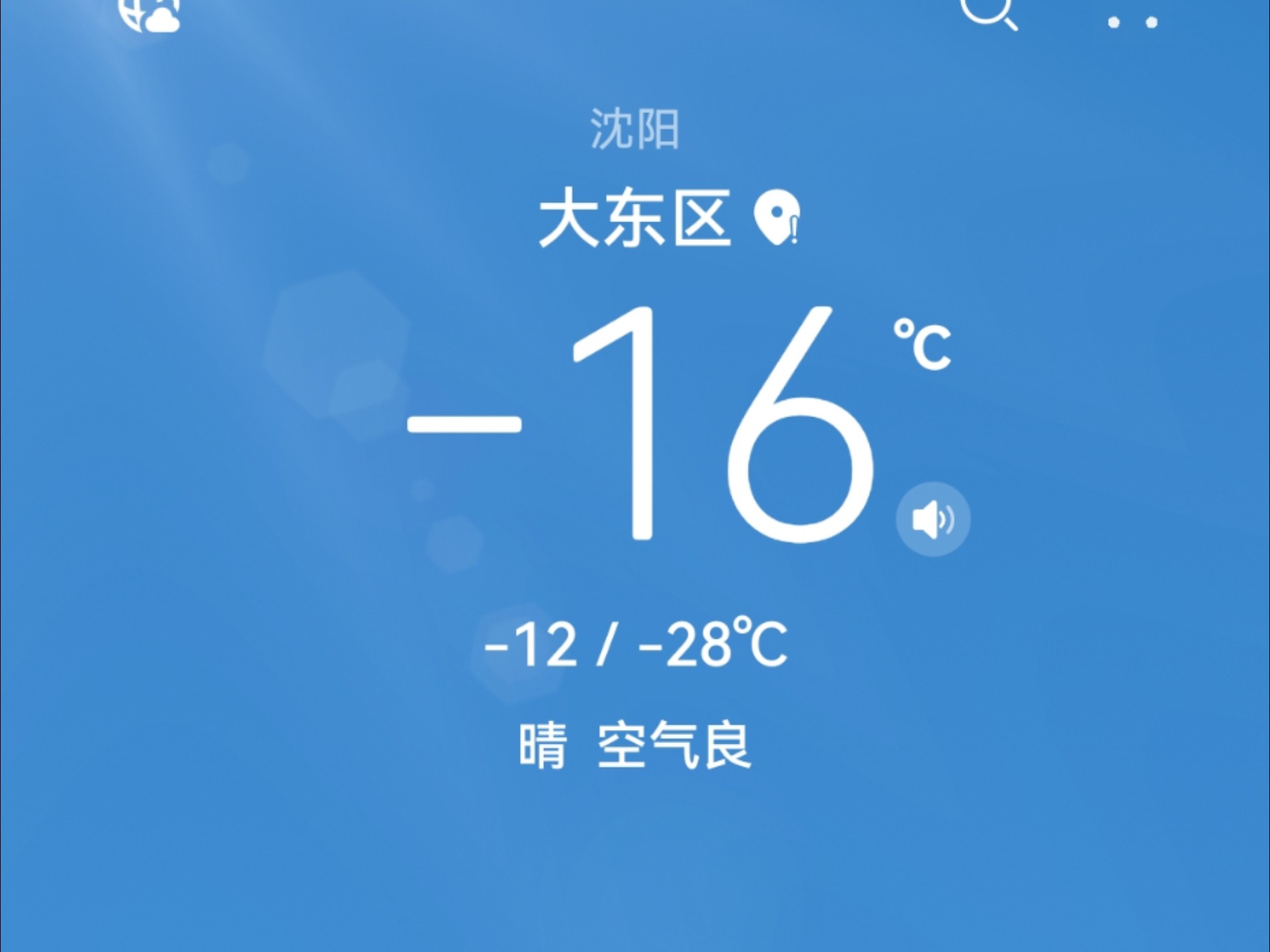Play the weather voice broadcast
This screenshot has width=1270, height=952.
[933, 519]
